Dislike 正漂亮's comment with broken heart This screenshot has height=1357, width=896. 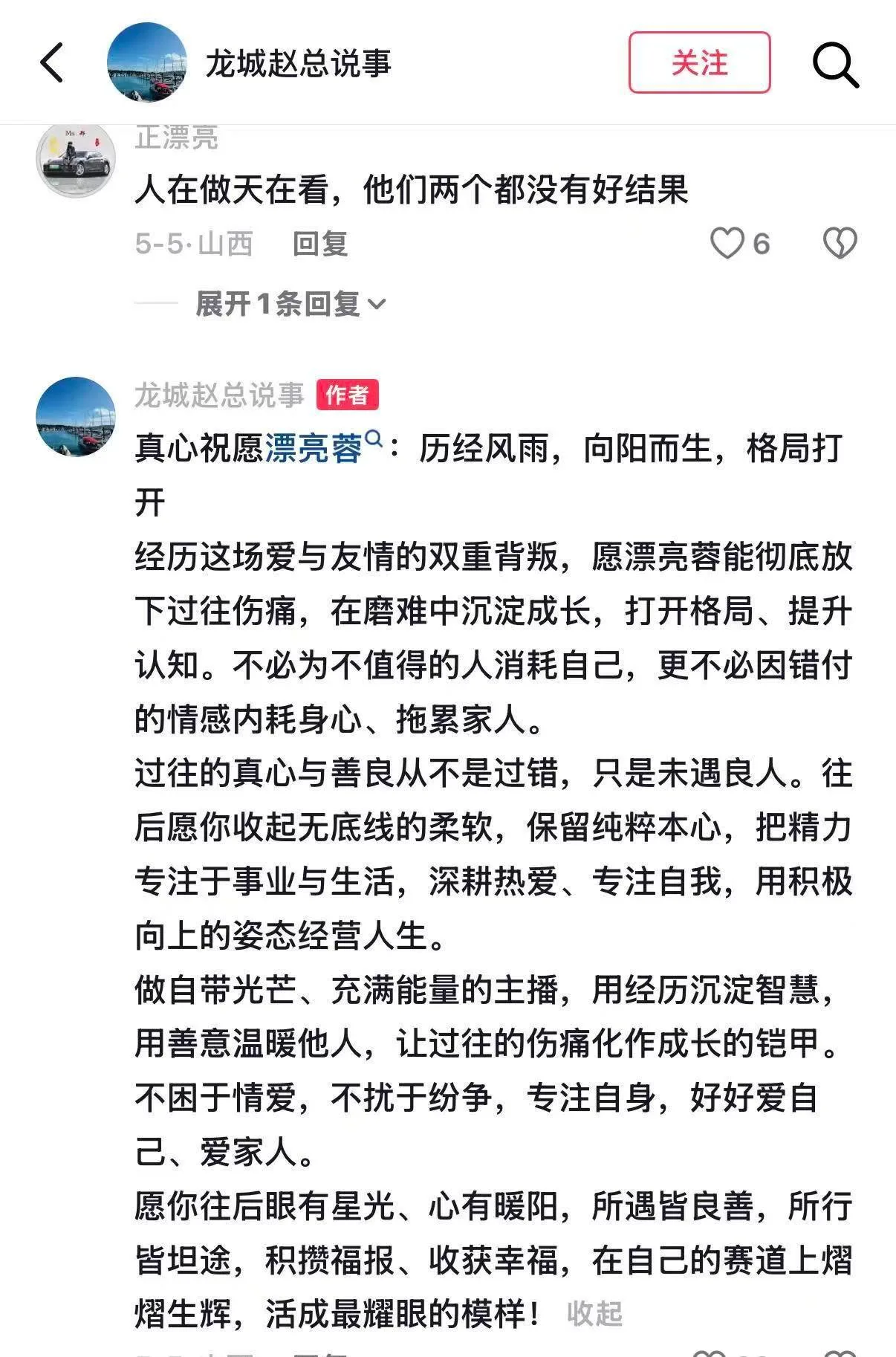pyautogui.click(x=840, y=244)
